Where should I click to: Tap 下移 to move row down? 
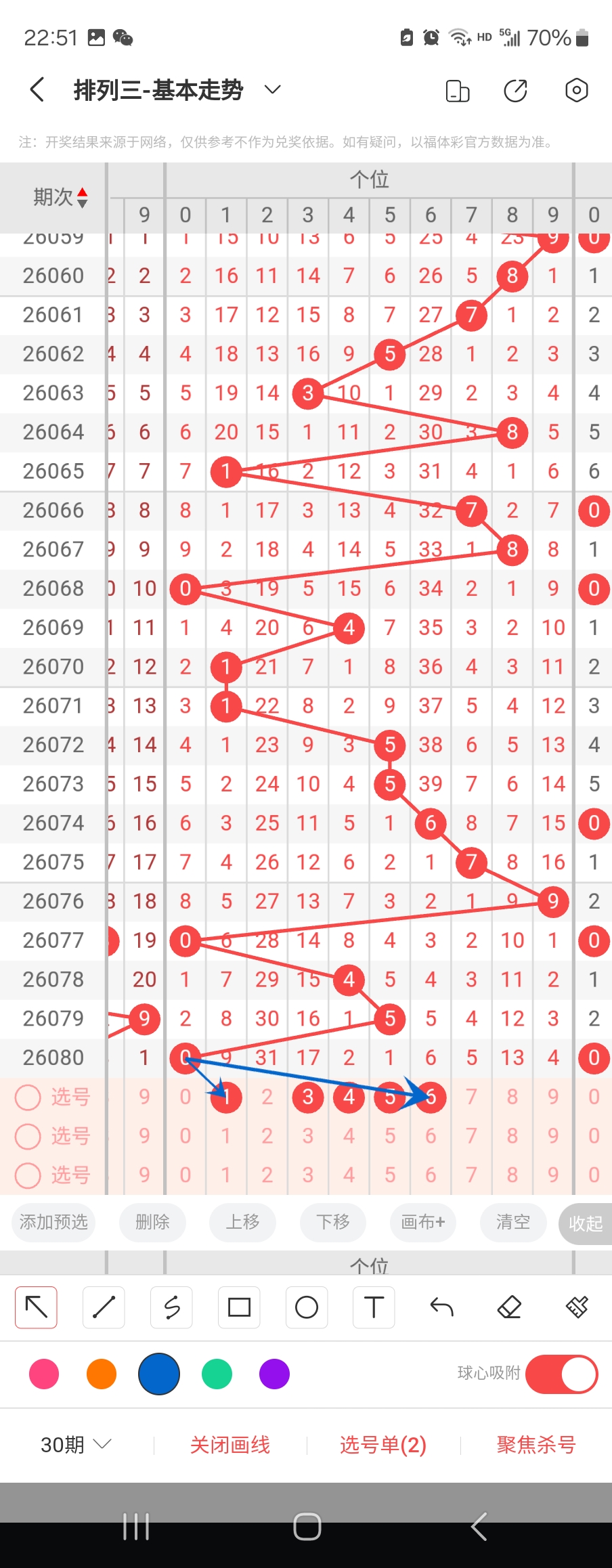(333, 1222)
